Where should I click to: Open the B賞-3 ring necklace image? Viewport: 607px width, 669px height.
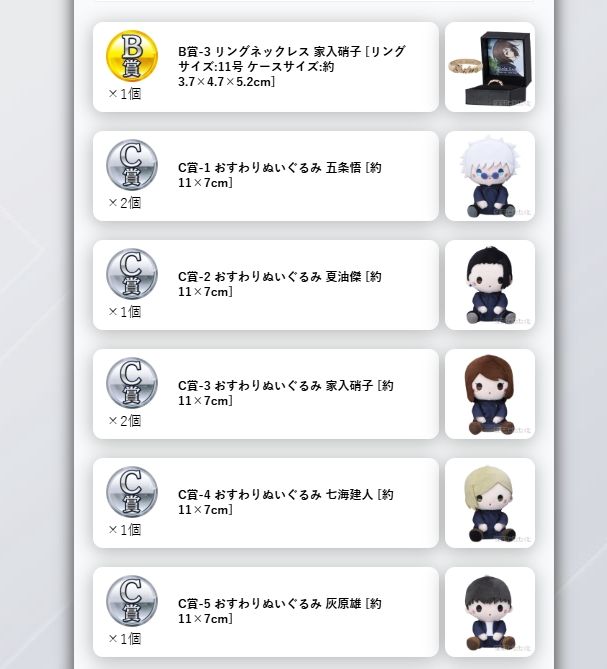pos(489,67)
